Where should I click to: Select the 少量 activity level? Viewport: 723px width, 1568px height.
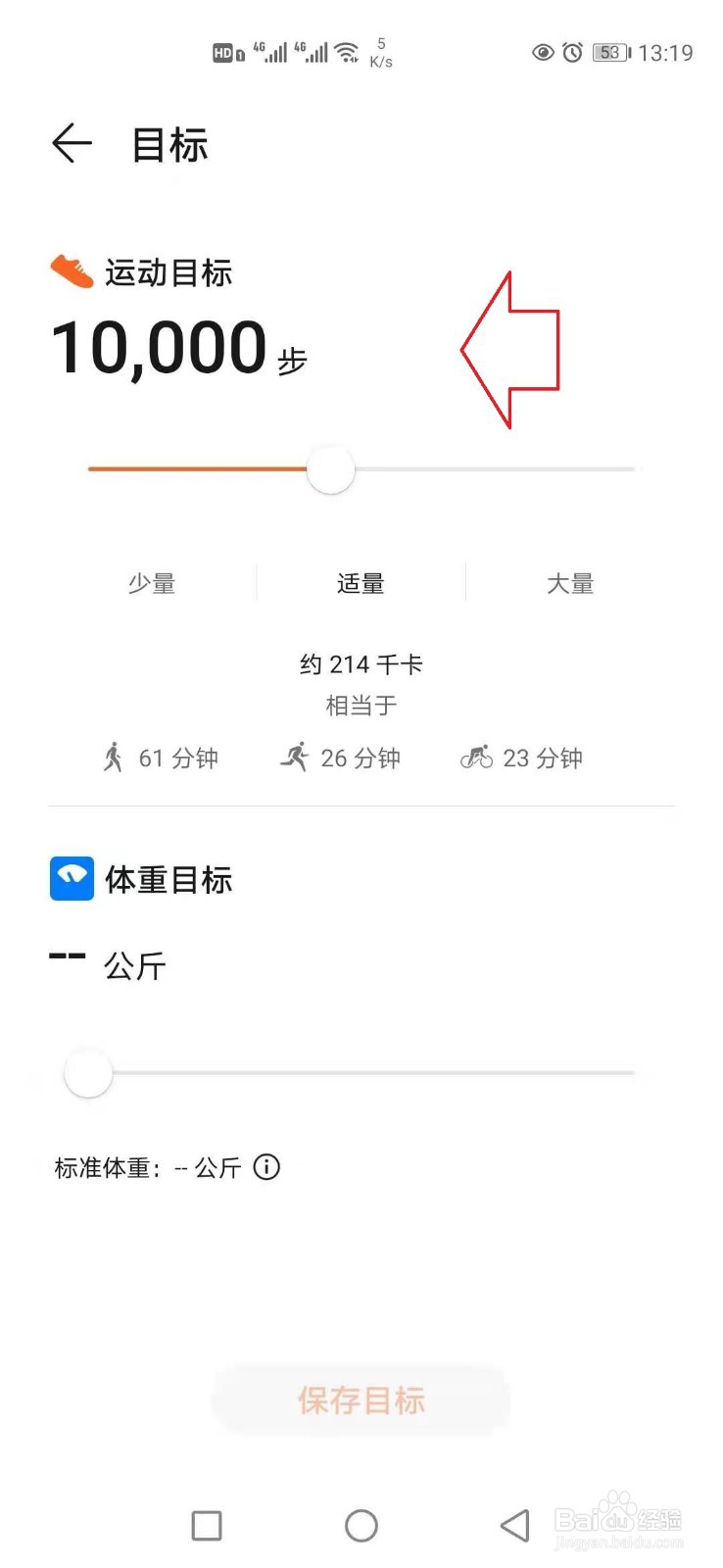(152, 583)
